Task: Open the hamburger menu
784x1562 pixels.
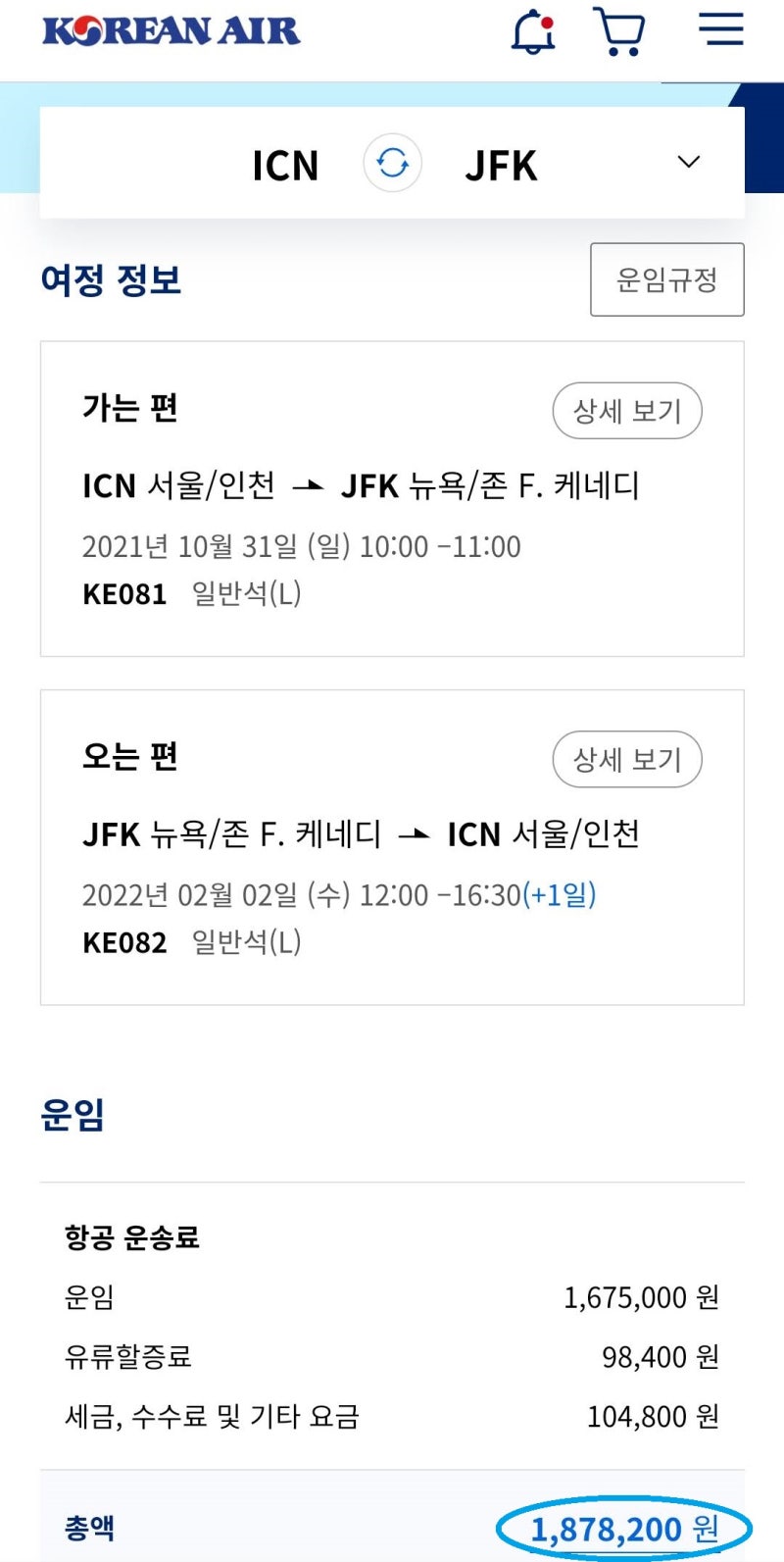Action: pos(720,29)
